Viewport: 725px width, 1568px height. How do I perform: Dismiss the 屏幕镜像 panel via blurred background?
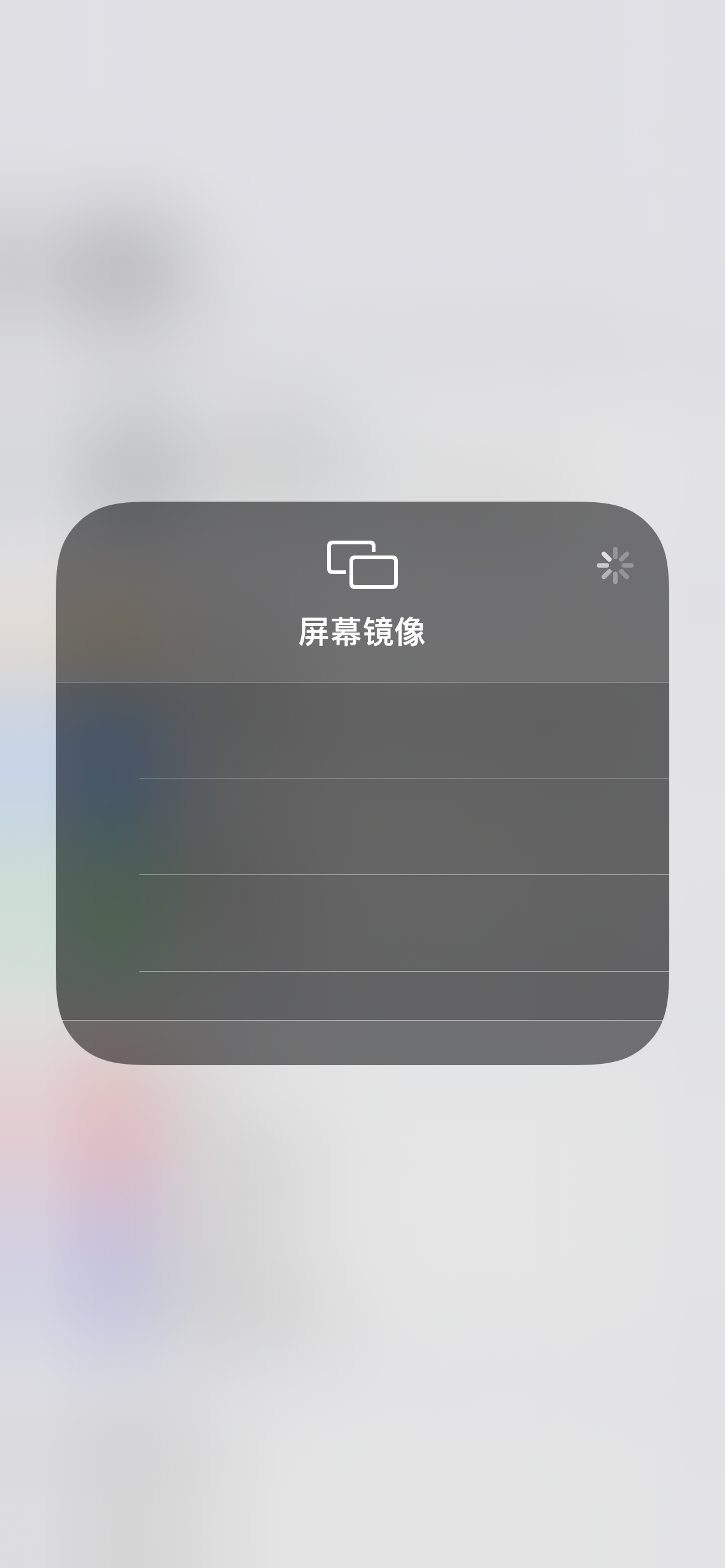pos(362,1300)
